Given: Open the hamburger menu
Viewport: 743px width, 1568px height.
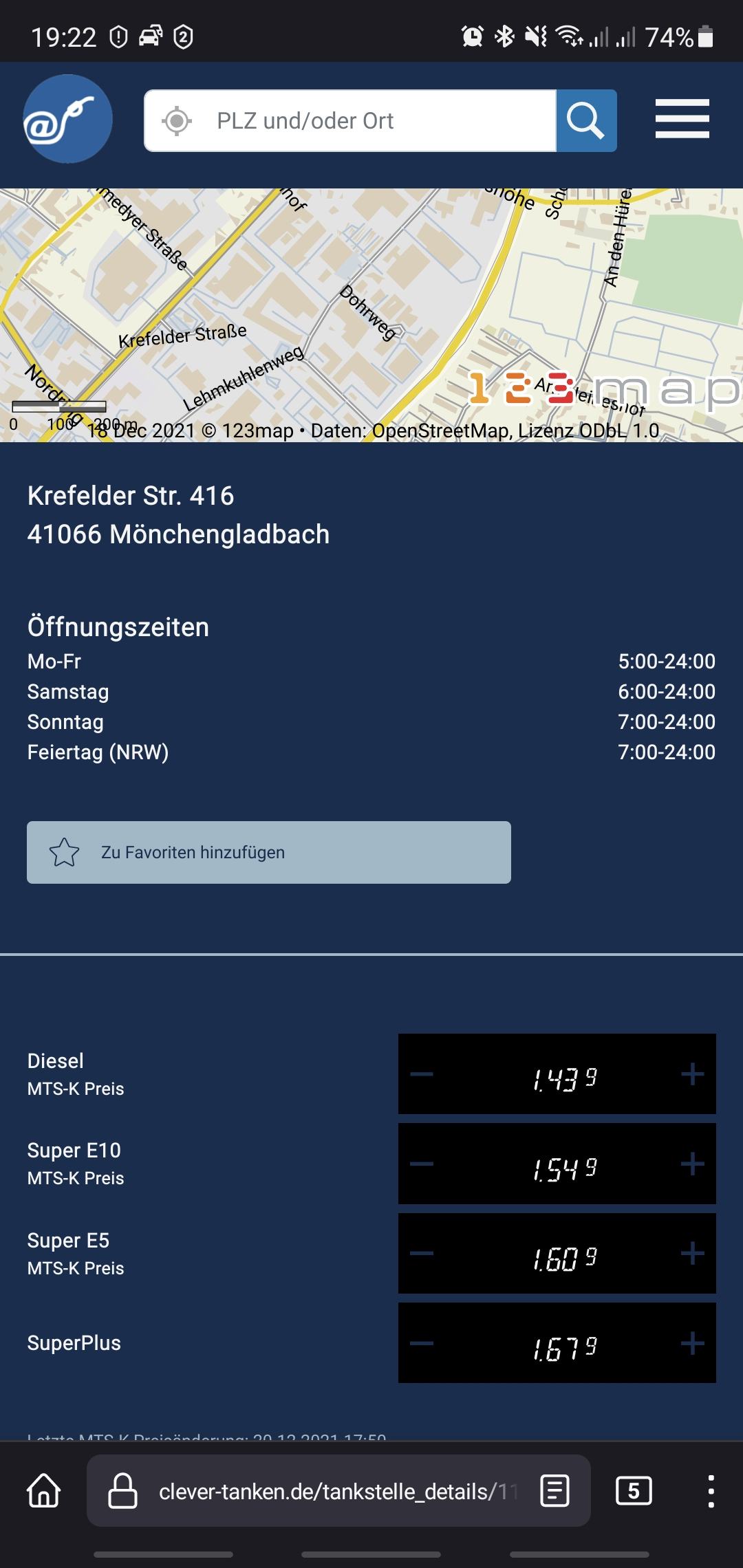Looking at the screenshot, I should pyautogui.click(x=682, y=119).
